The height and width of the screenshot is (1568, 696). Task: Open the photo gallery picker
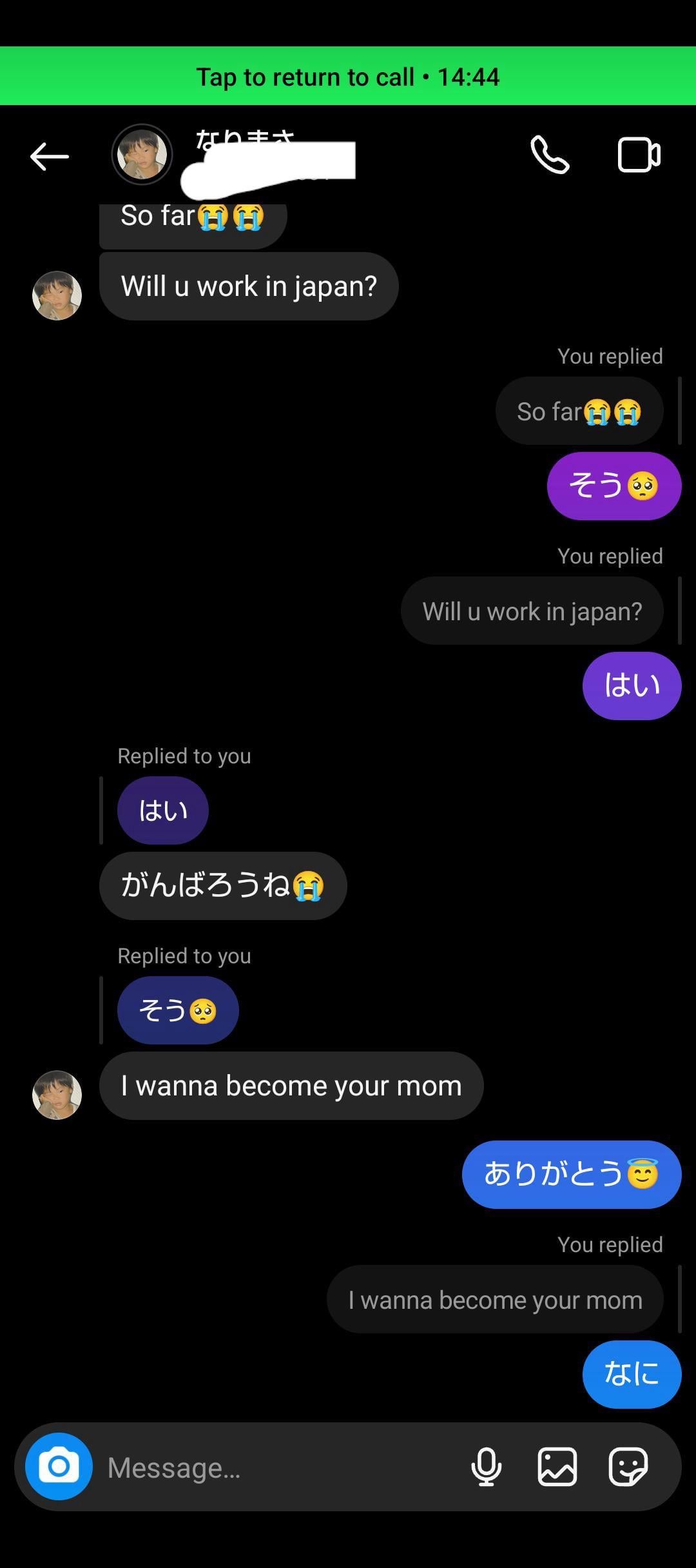coord(557,1467)
